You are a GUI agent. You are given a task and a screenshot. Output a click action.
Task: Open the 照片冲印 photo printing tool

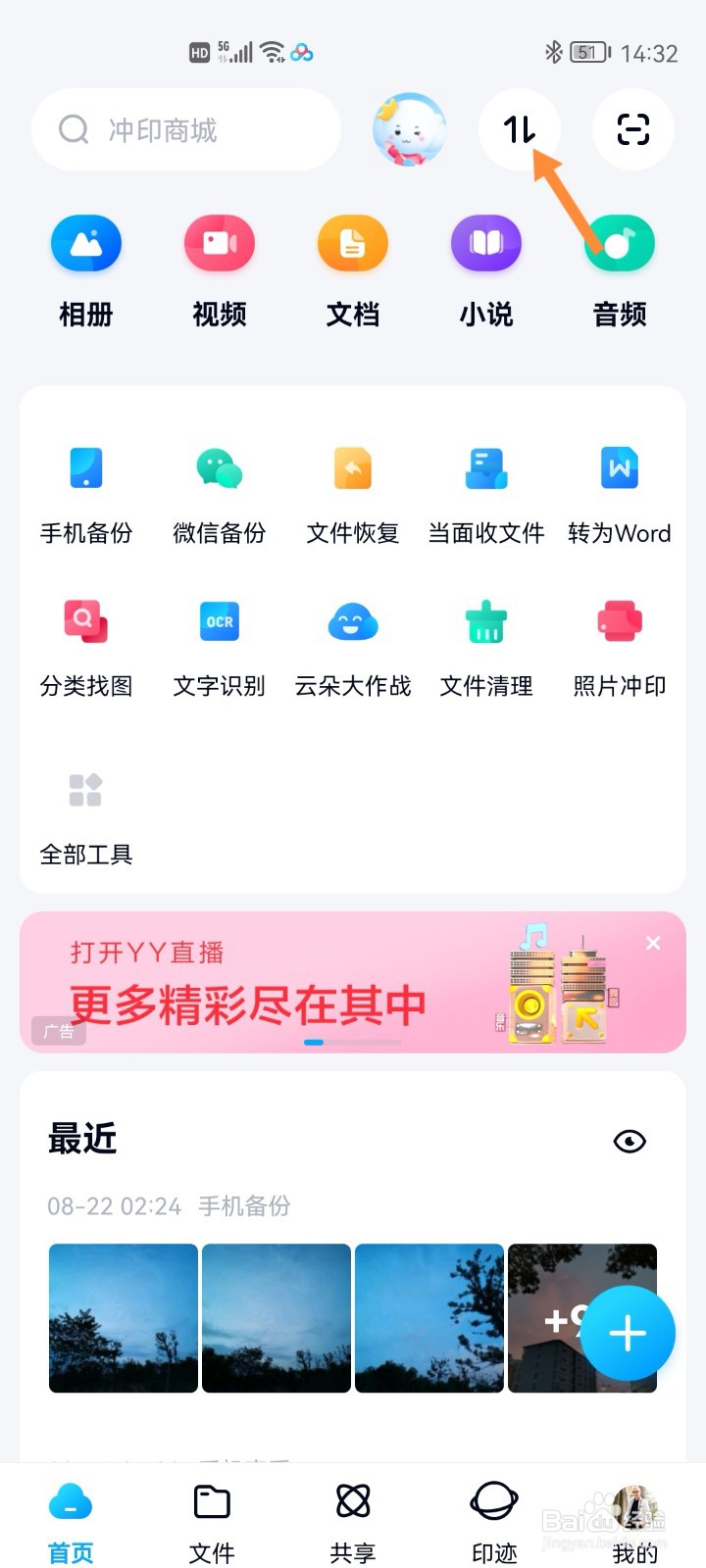619,643
